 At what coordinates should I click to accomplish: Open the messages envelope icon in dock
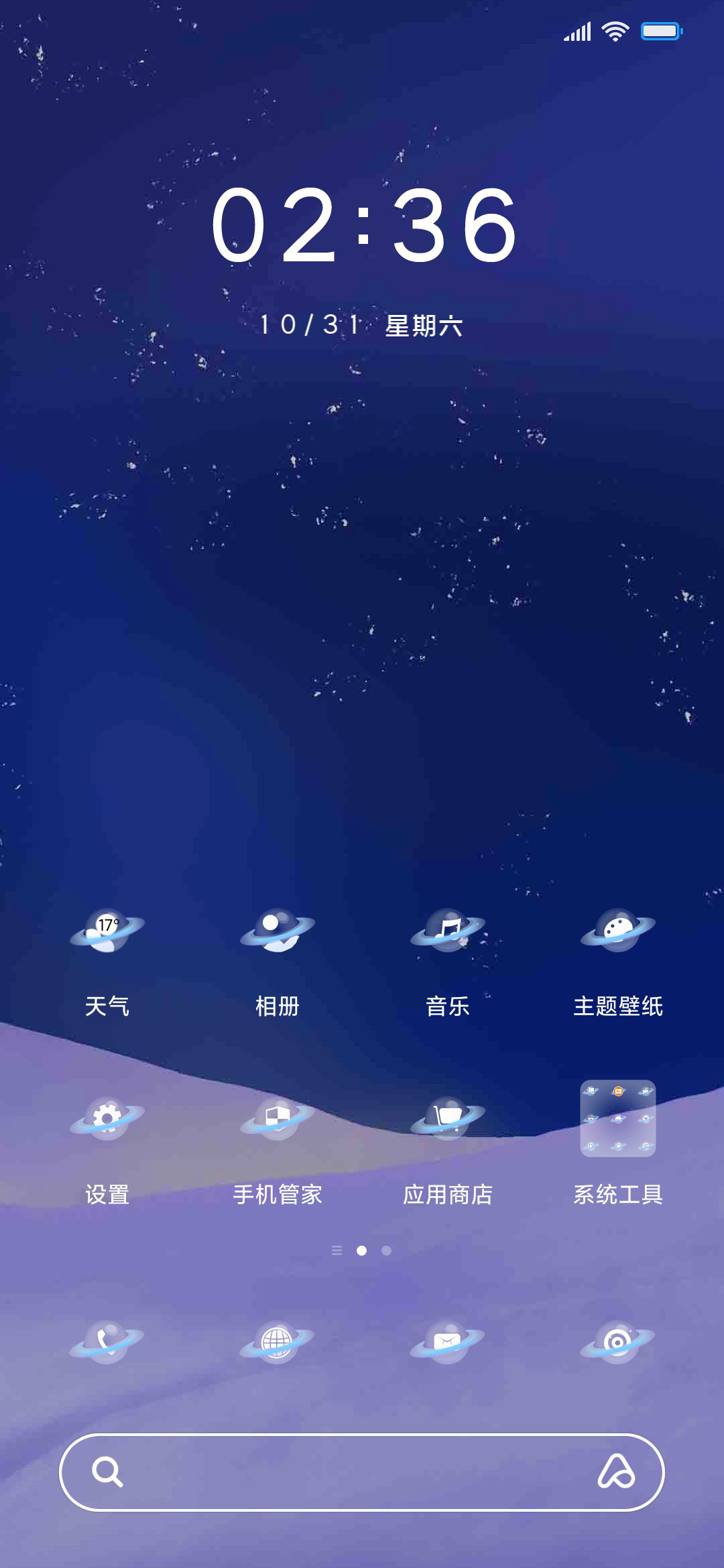tap(448, 1342)
